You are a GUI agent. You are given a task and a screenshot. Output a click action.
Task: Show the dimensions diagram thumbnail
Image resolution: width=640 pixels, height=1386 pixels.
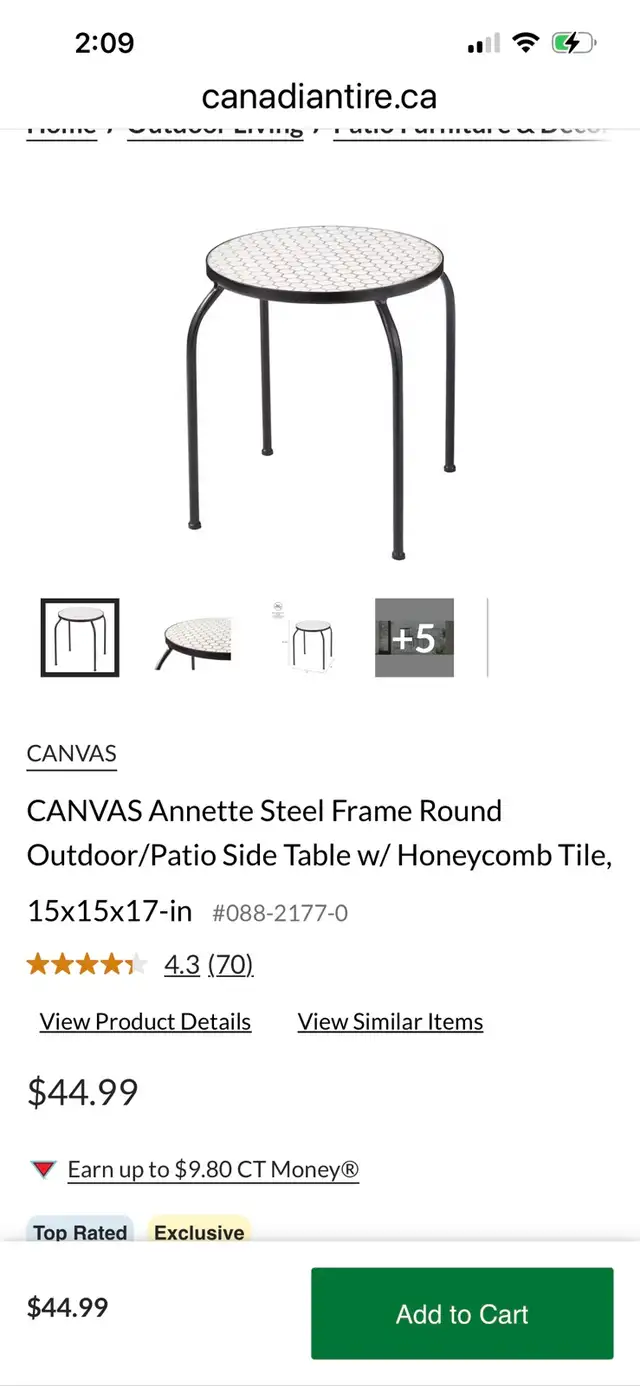pyautogui.click(x=308, y=638)
